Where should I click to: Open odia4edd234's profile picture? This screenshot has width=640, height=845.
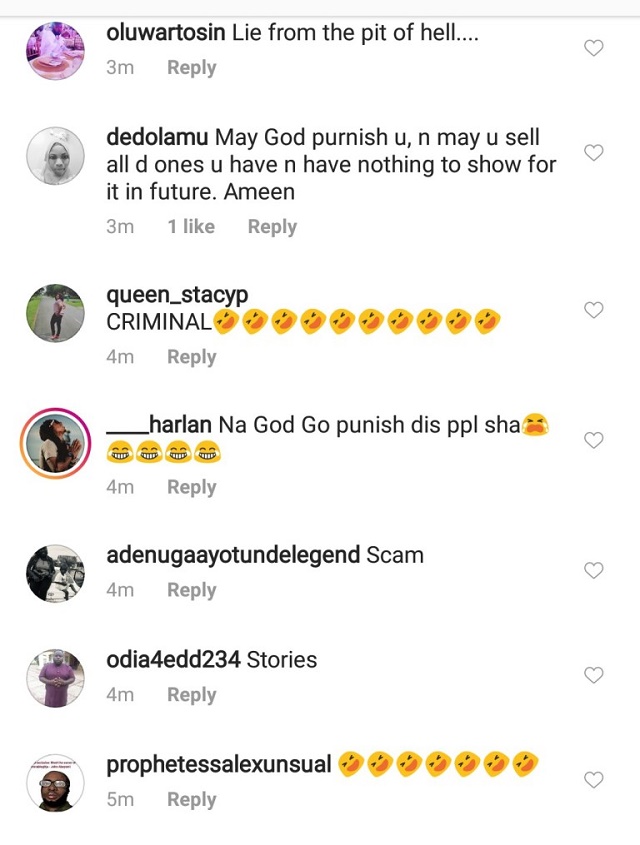click(54, 677)
